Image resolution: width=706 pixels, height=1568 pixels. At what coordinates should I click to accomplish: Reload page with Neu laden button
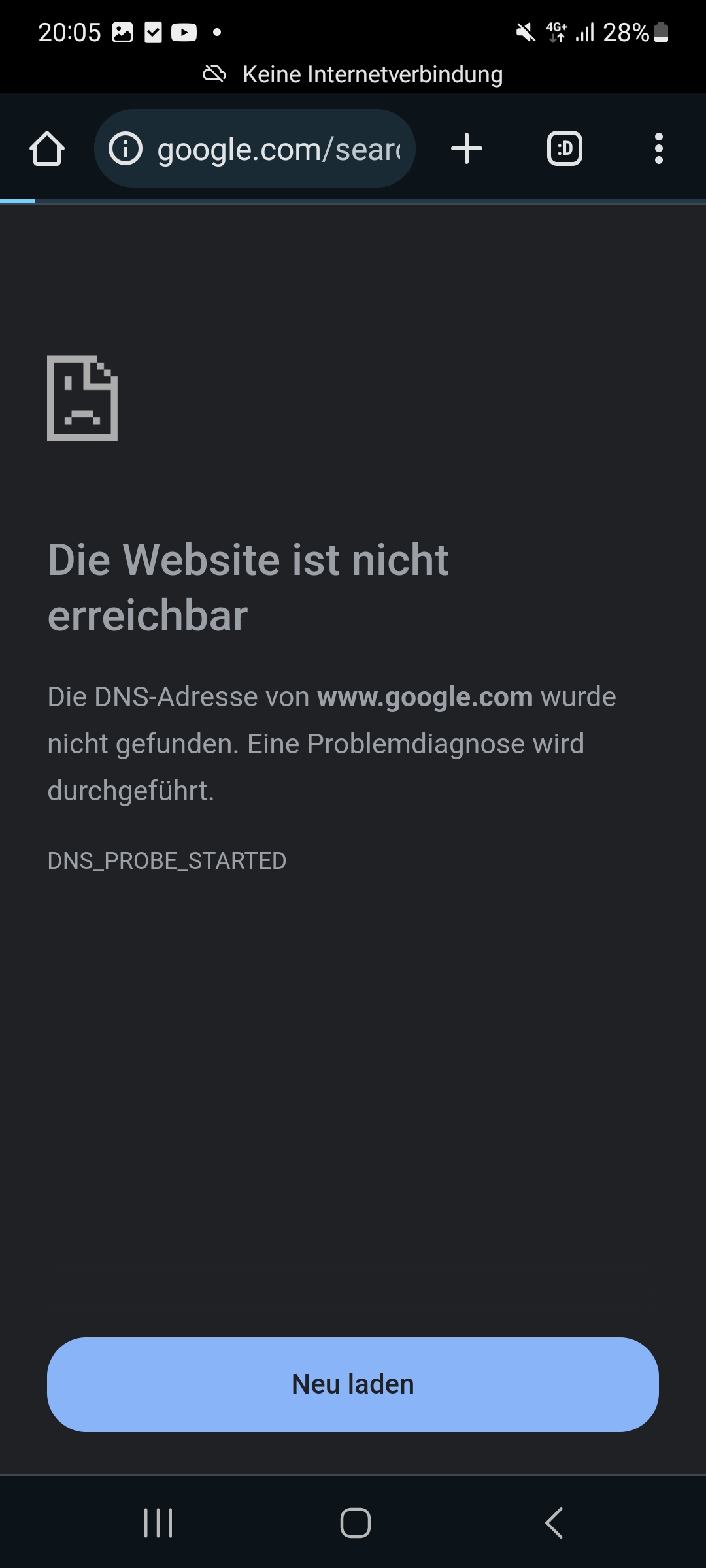coord(353,1384)
